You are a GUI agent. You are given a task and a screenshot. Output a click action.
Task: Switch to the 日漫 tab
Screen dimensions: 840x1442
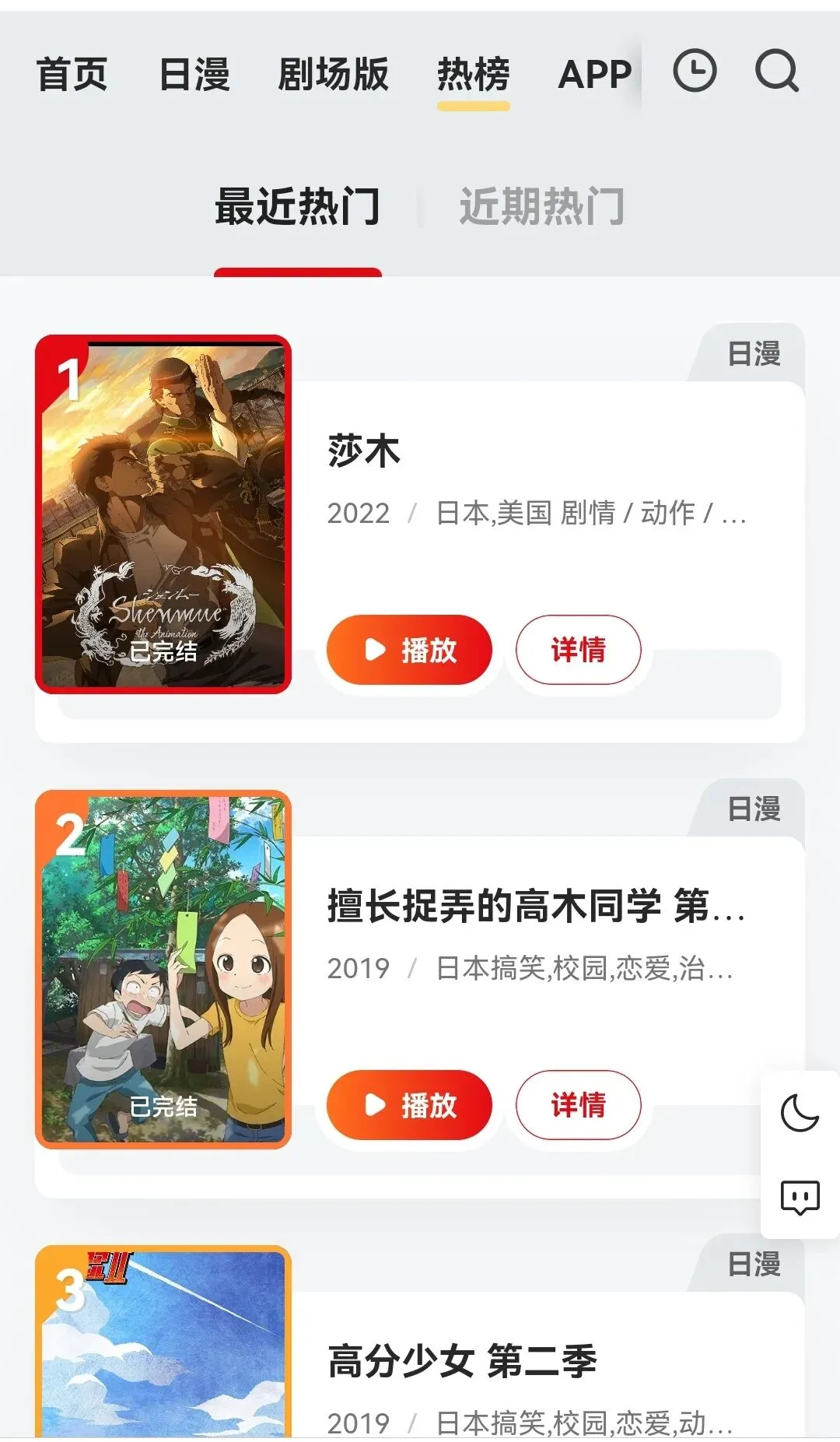[x=194, y=75]
